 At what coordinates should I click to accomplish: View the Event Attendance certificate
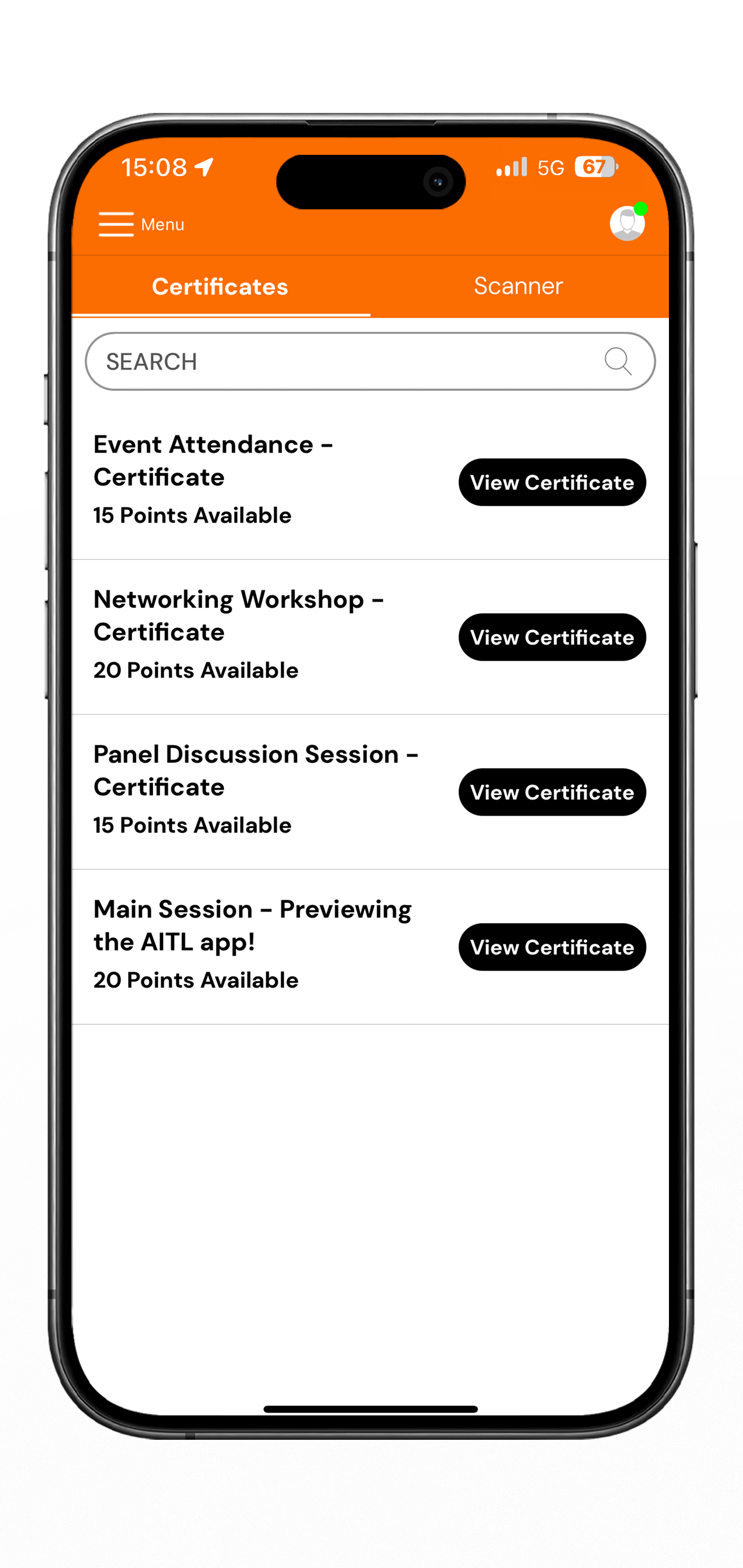pyautogui.click(x=552, y=483)
